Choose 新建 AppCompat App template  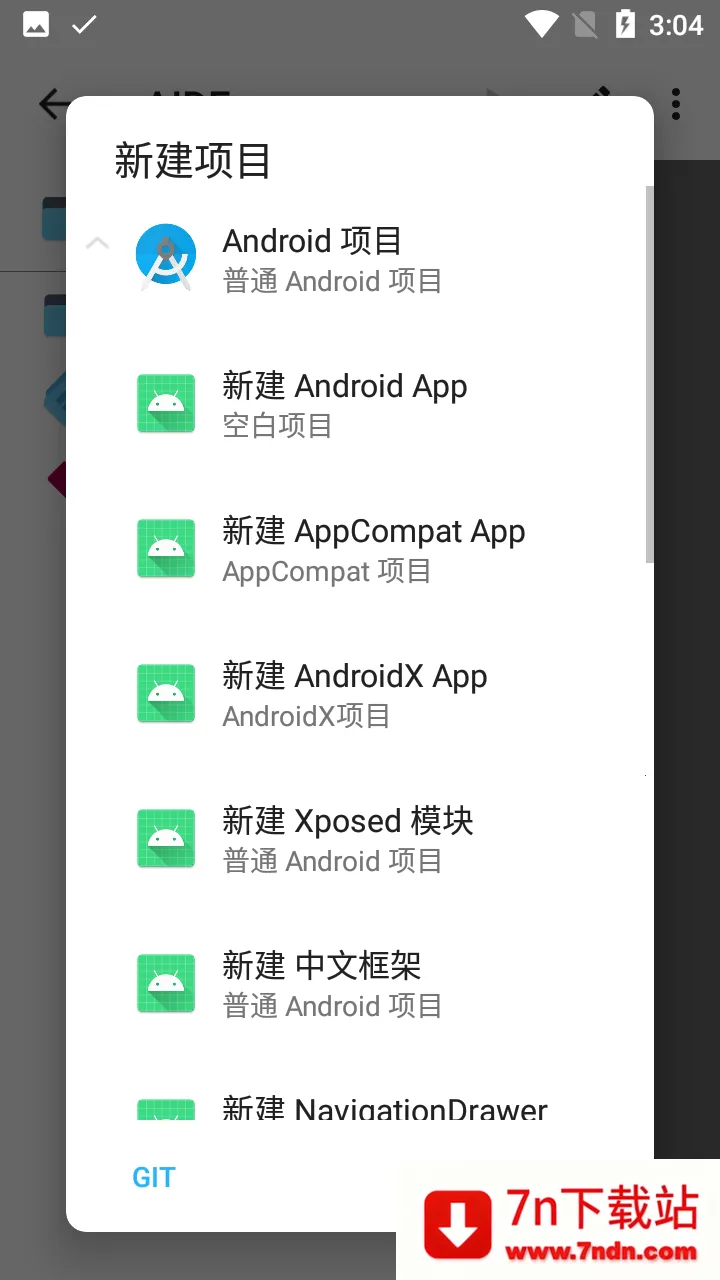pyautogui.click(x=373, y=549)
